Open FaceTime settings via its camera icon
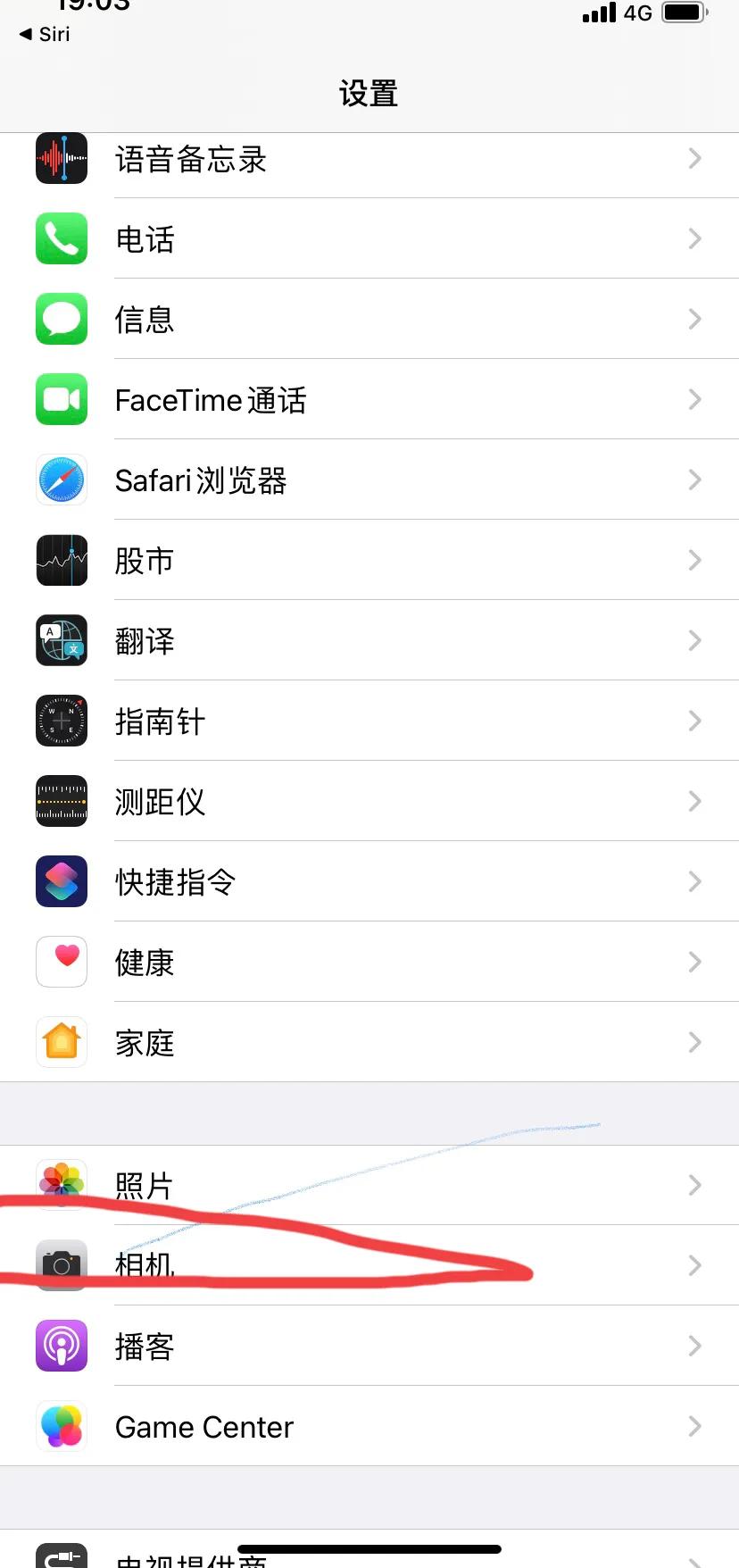The height and width of the screenshot is (1568, 739). [x=61, y=399]
